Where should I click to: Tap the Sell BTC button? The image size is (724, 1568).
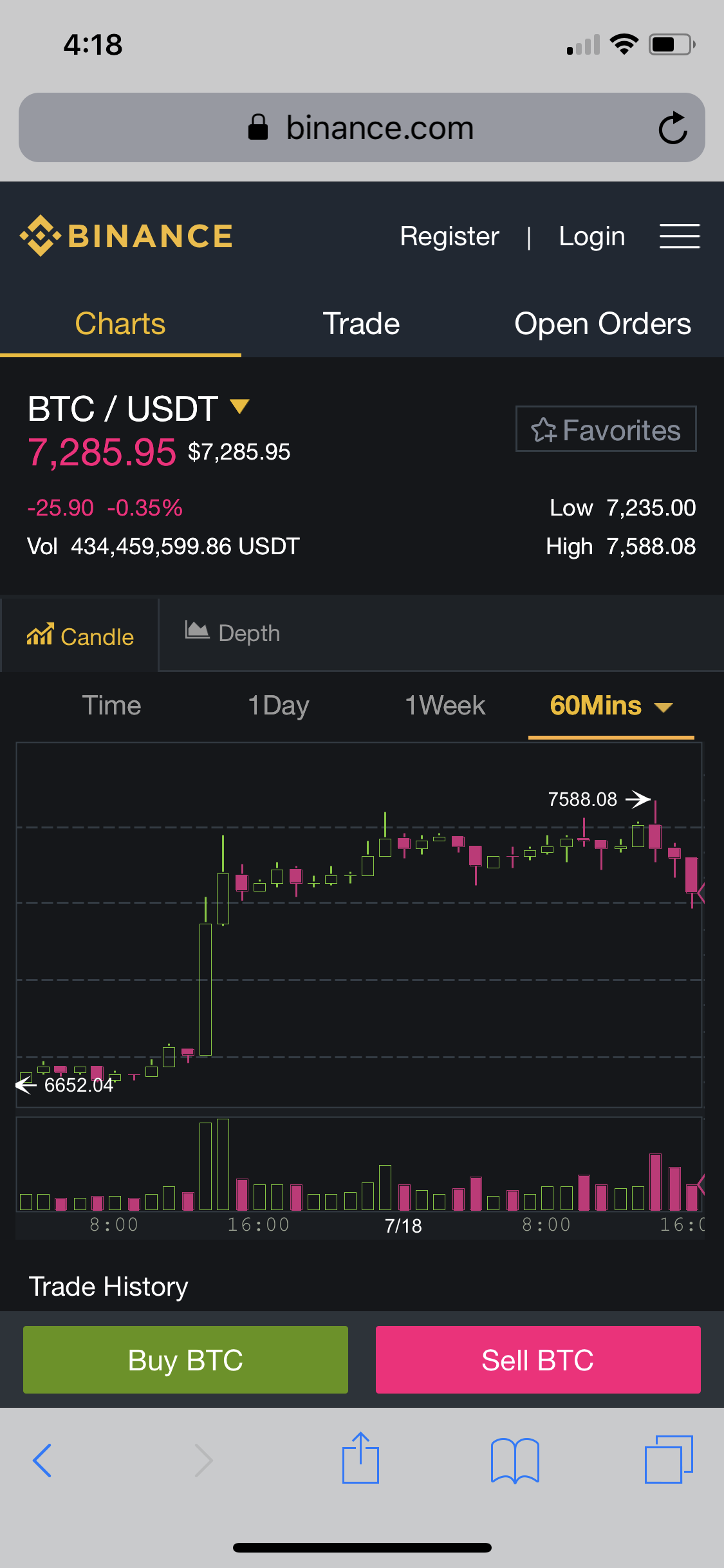tap(538, 1360)
